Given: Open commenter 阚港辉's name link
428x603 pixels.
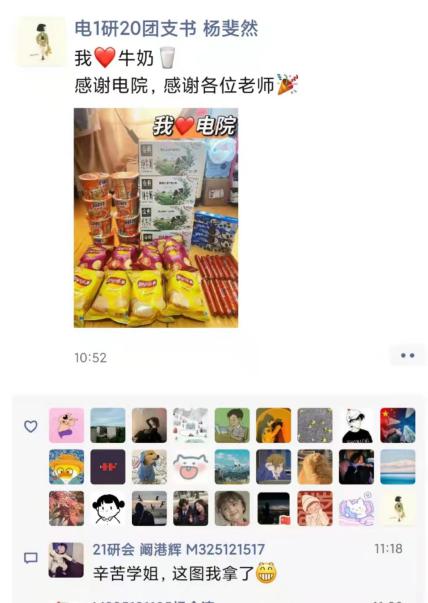Looking at the screenshot, I should 178,549.
